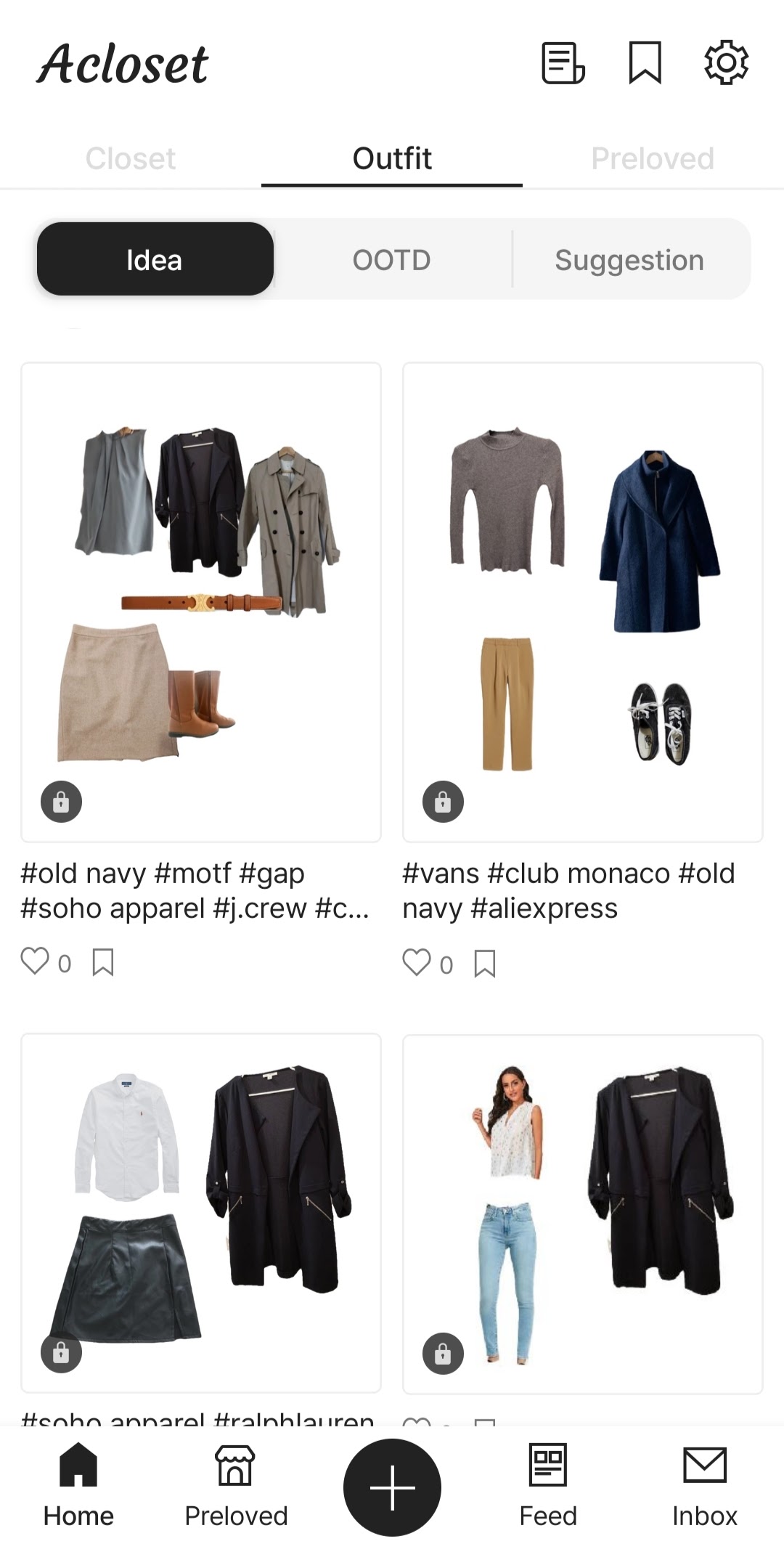This screenshot has width=784, height=1544.
Task: Like the #vans #club monaco outfit
Action: 417,963
